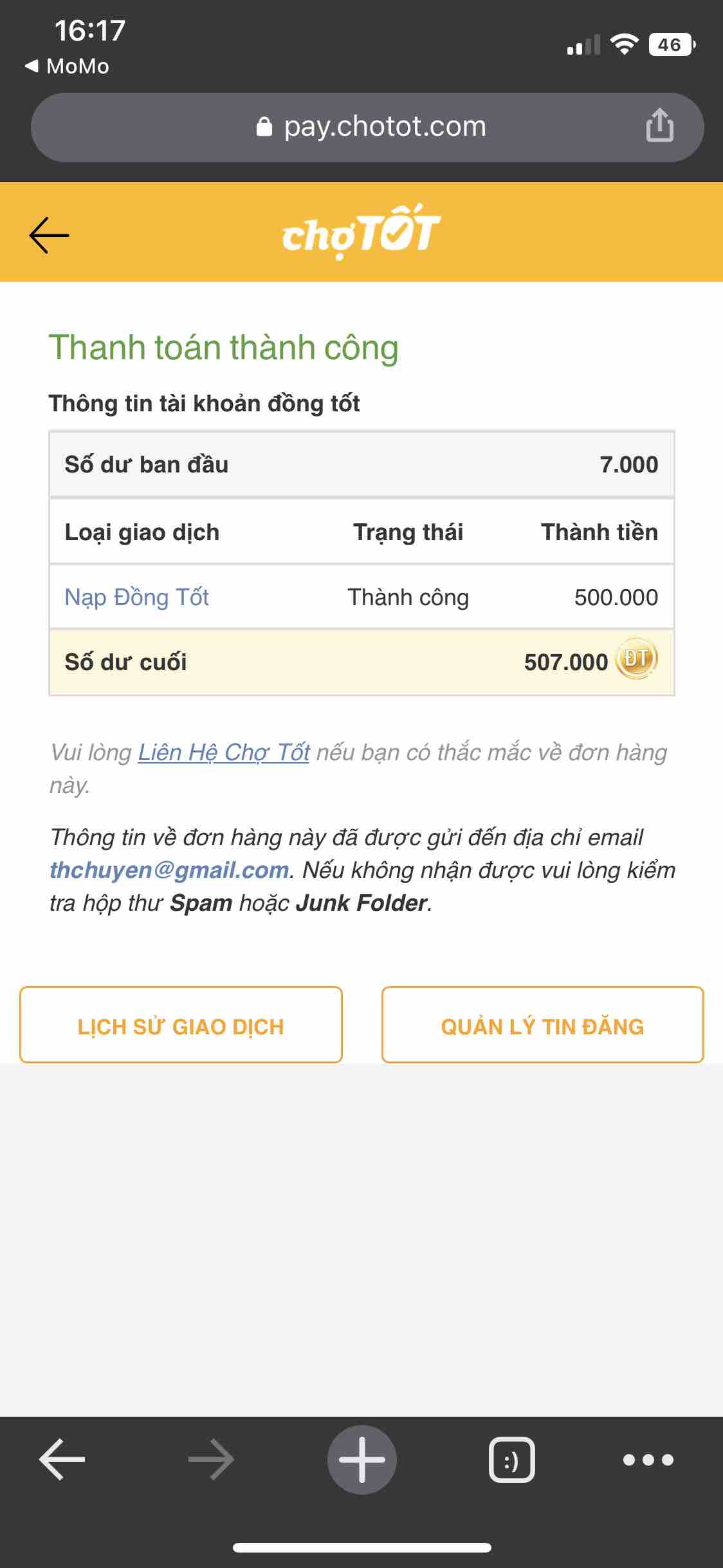This screenshot has width=723, height=1568.
Task: Go back using the Chợ Tốt header arrow
Action: (49, 234)
